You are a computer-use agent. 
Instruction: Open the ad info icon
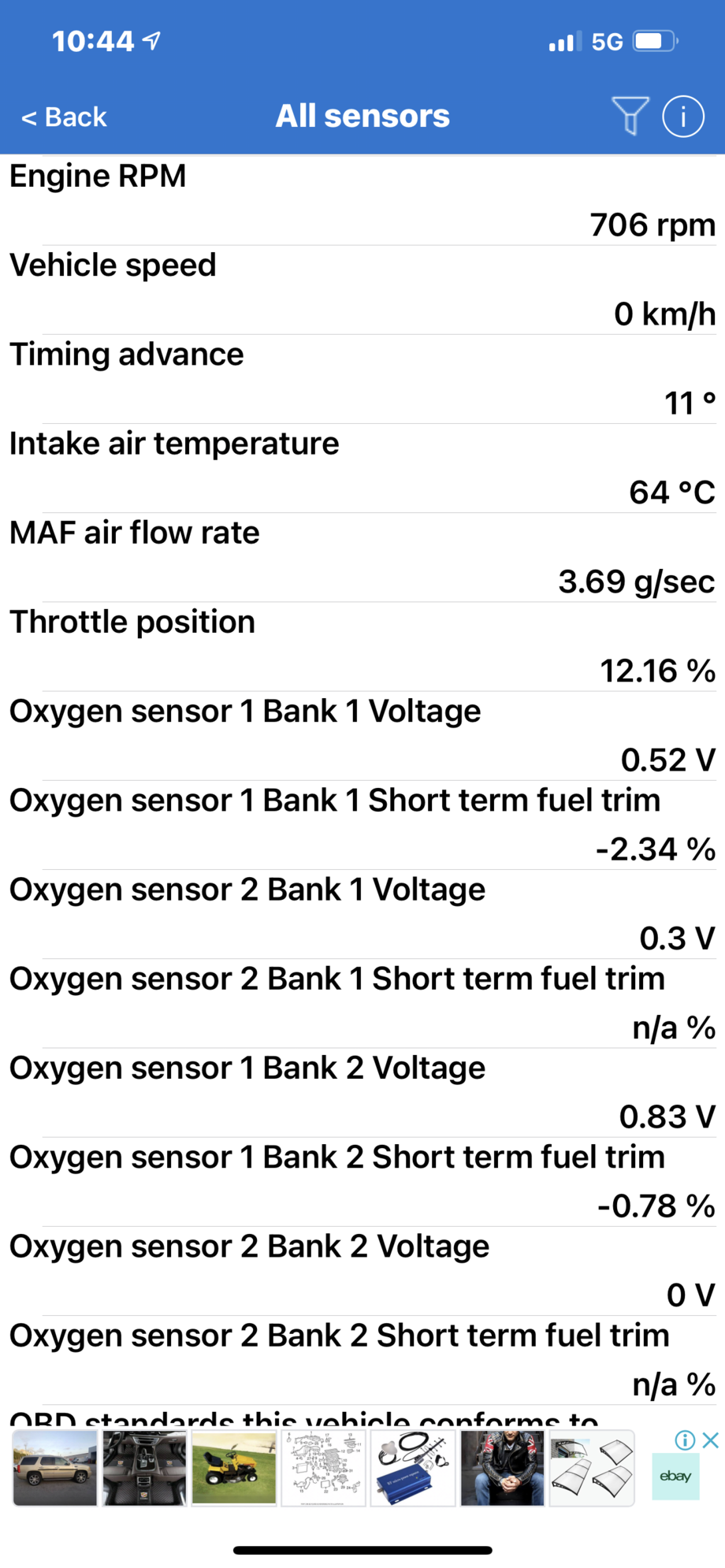[x=685, y=1440]
